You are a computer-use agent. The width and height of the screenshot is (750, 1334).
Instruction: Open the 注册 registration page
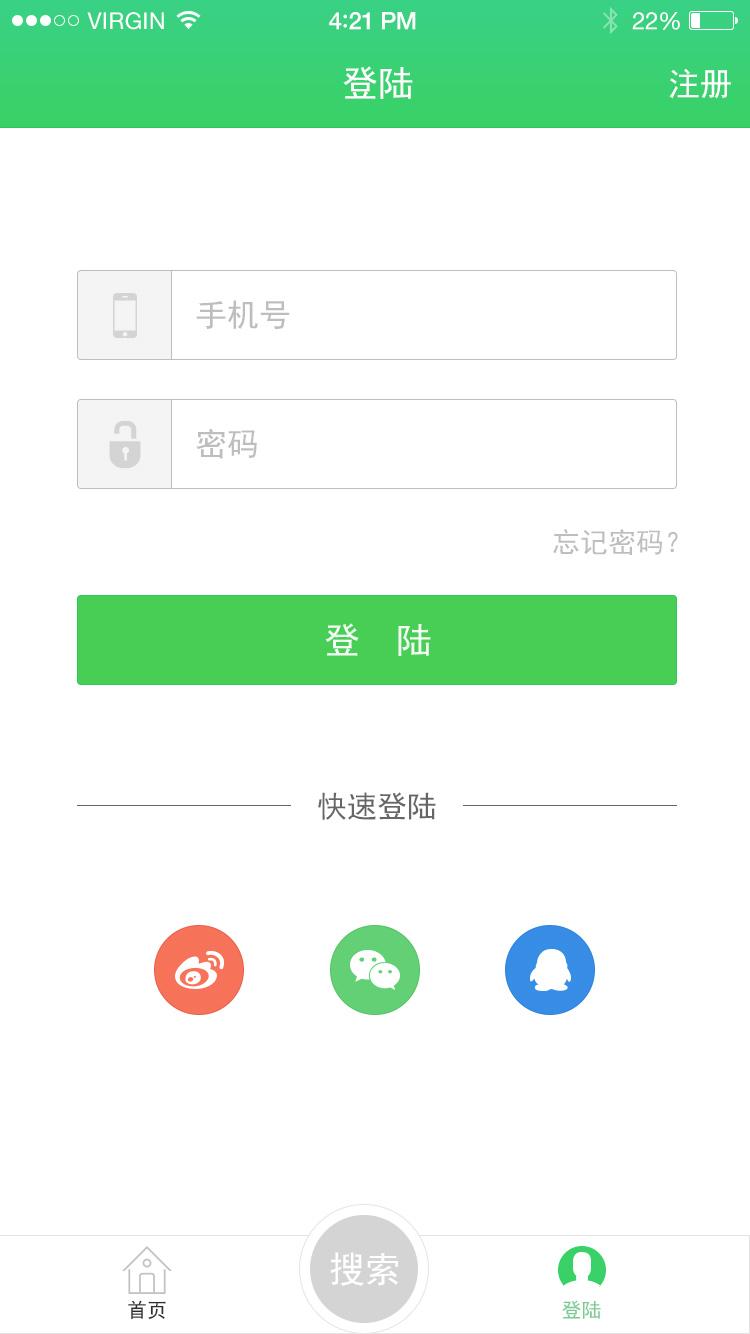pyautogui.click(x=700, y=86)
